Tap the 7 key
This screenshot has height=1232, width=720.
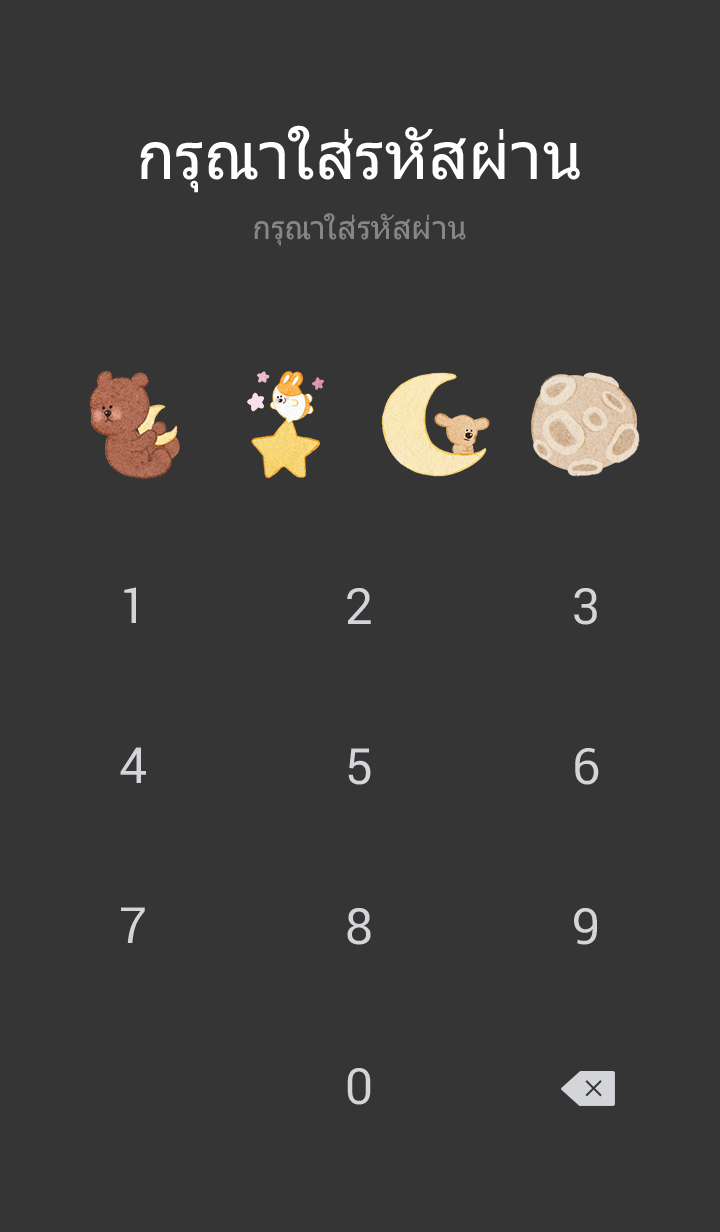point(132,927)
